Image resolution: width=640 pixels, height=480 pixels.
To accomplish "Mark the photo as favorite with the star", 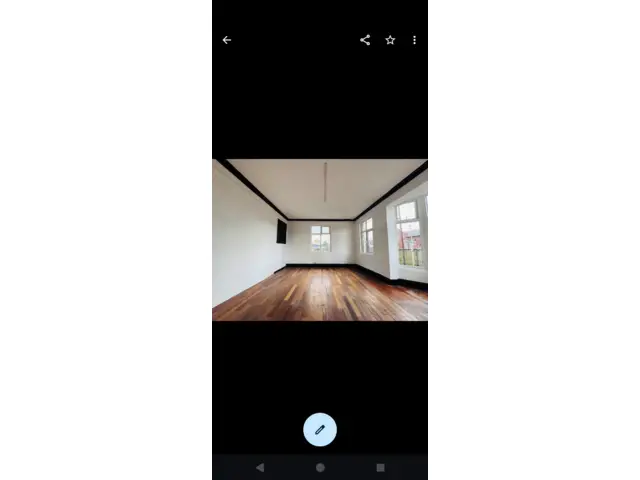I will click(x=390, y=40).
